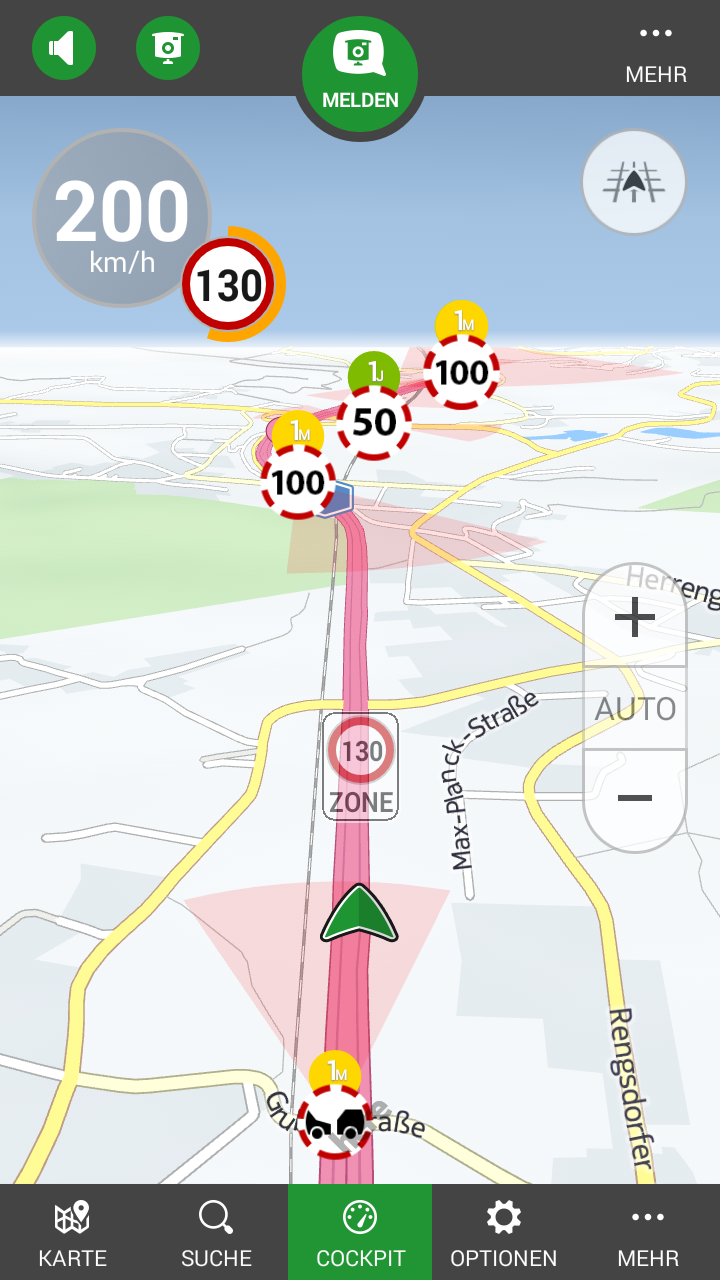Select the Cockpit tab

pos(360,1233)
